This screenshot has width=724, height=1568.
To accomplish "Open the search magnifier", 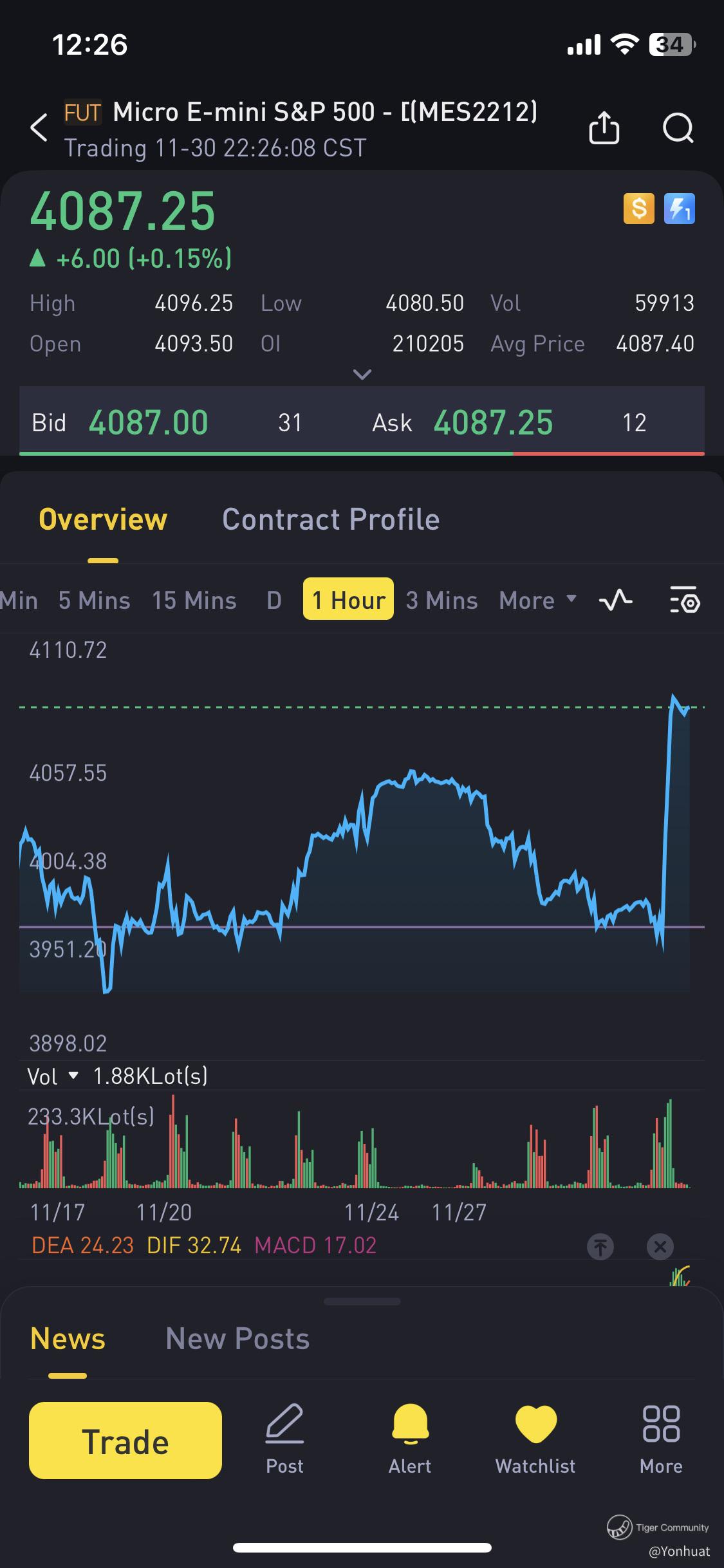I will point(678,127).
